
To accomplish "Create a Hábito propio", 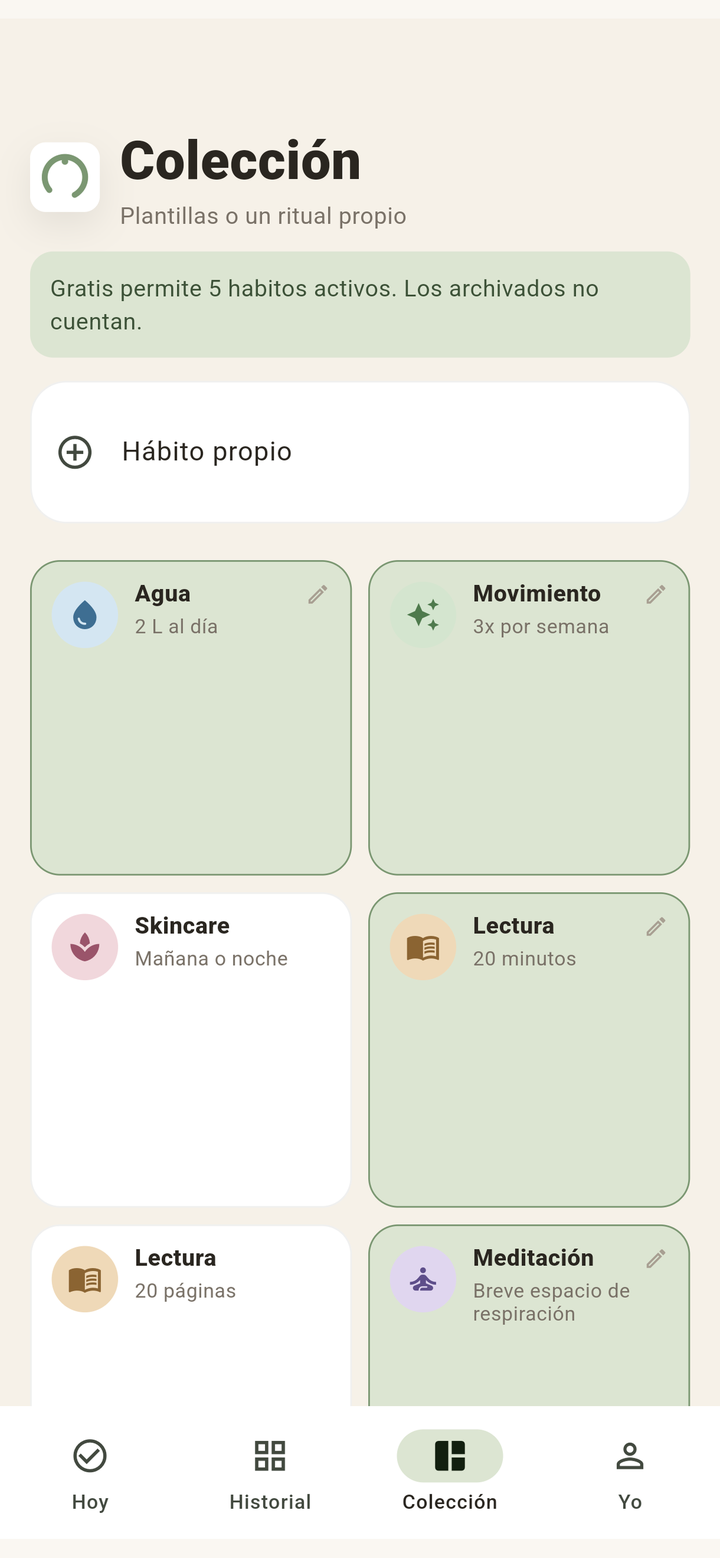I will point(360,452).
